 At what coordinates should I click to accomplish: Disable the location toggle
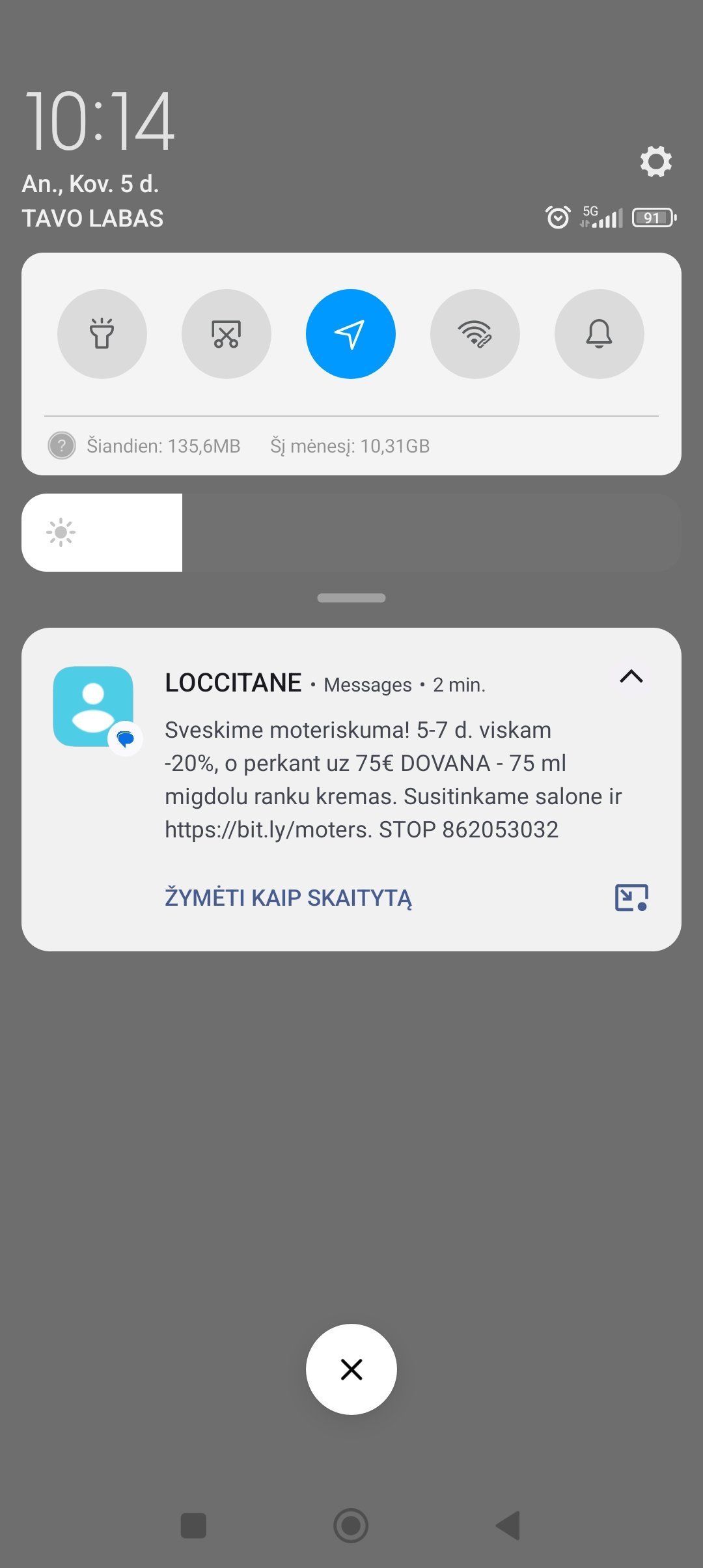[351, 334]
